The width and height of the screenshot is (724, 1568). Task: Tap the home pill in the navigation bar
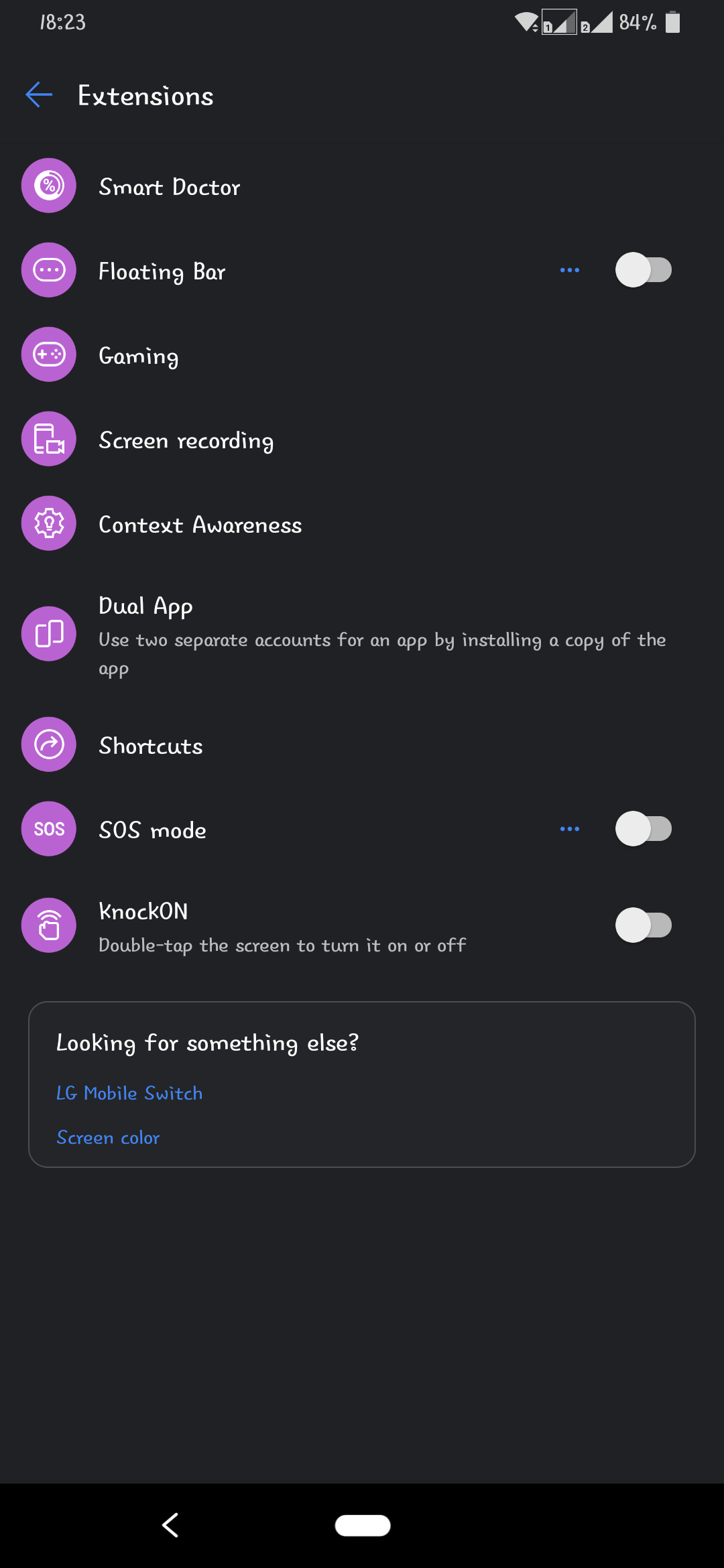[363, 1525]
